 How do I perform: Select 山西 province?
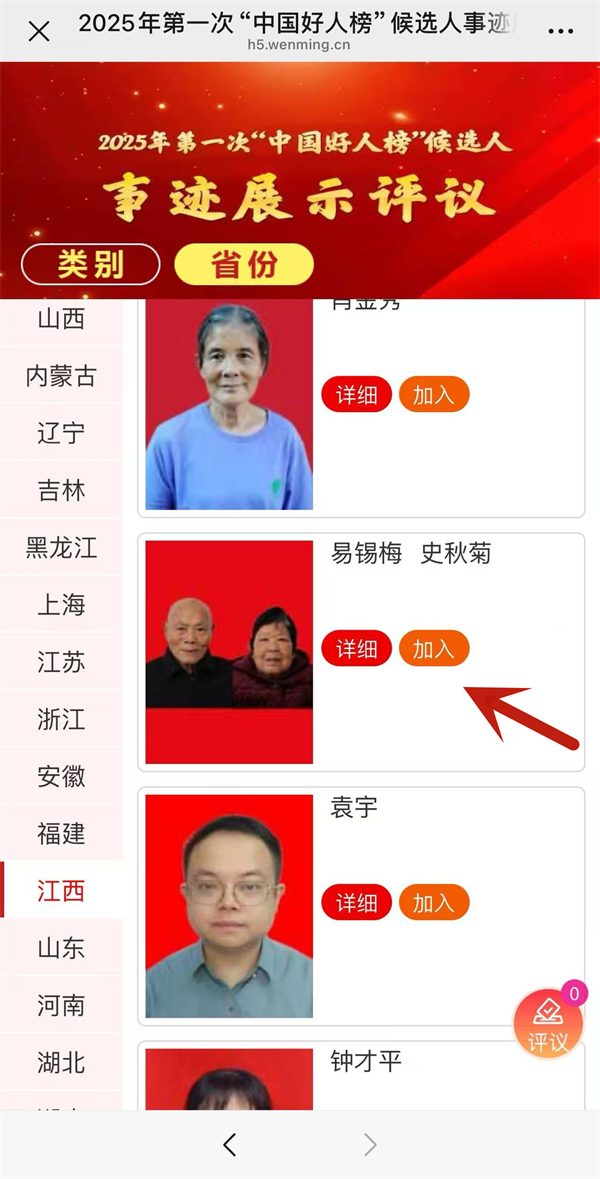(61, 319)
